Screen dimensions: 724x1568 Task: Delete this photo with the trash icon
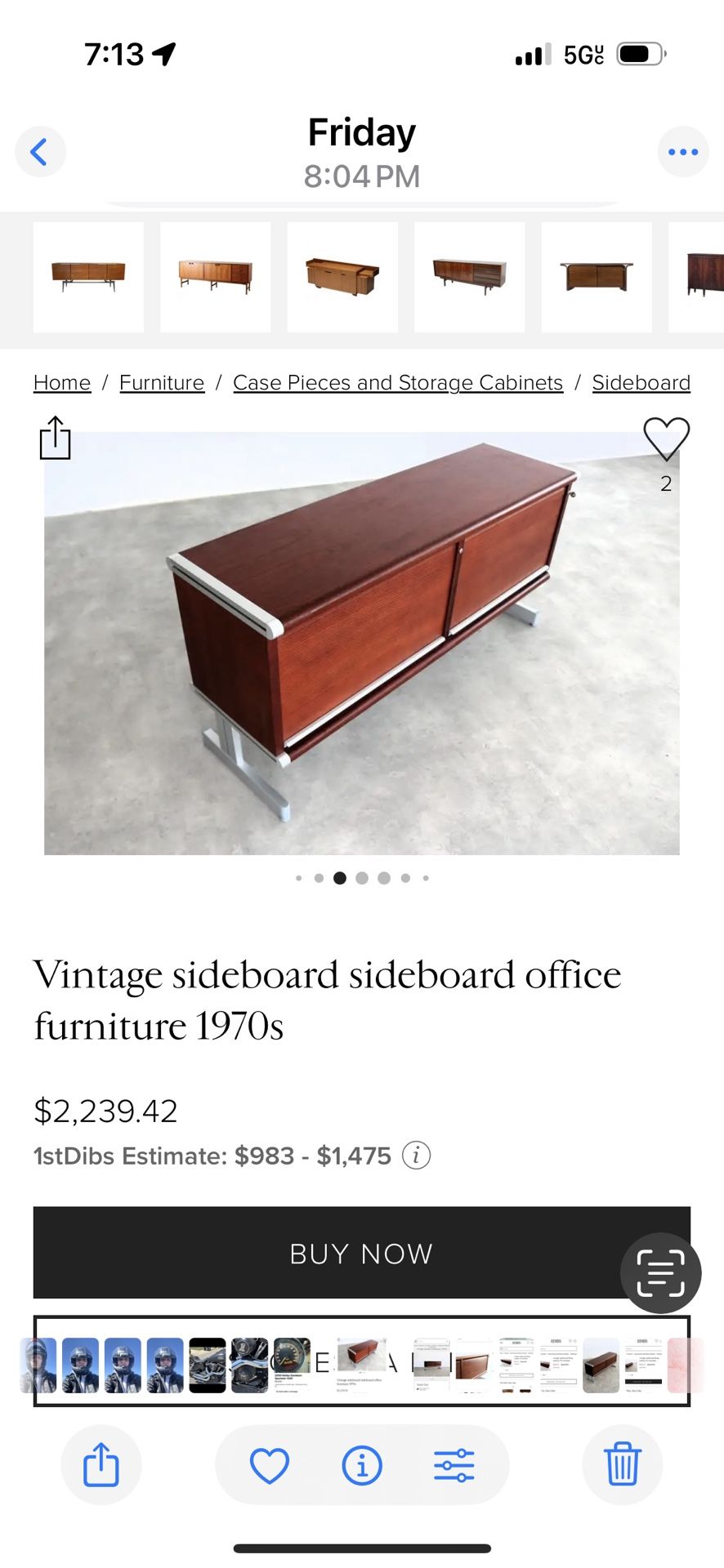coord(622,1465)
